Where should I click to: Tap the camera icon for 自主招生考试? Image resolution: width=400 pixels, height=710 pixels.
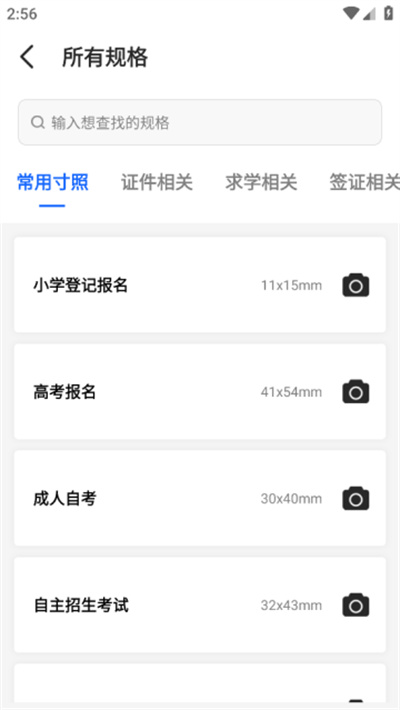(356, 605)
